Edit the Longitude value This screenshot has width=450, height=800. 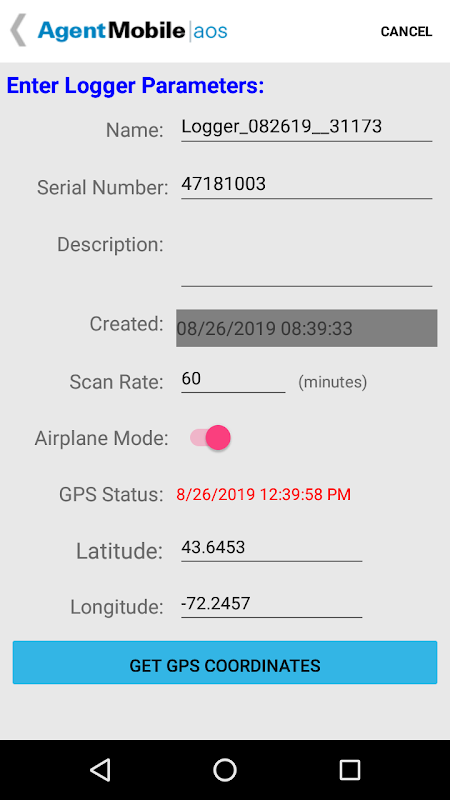tap(271, 604)
